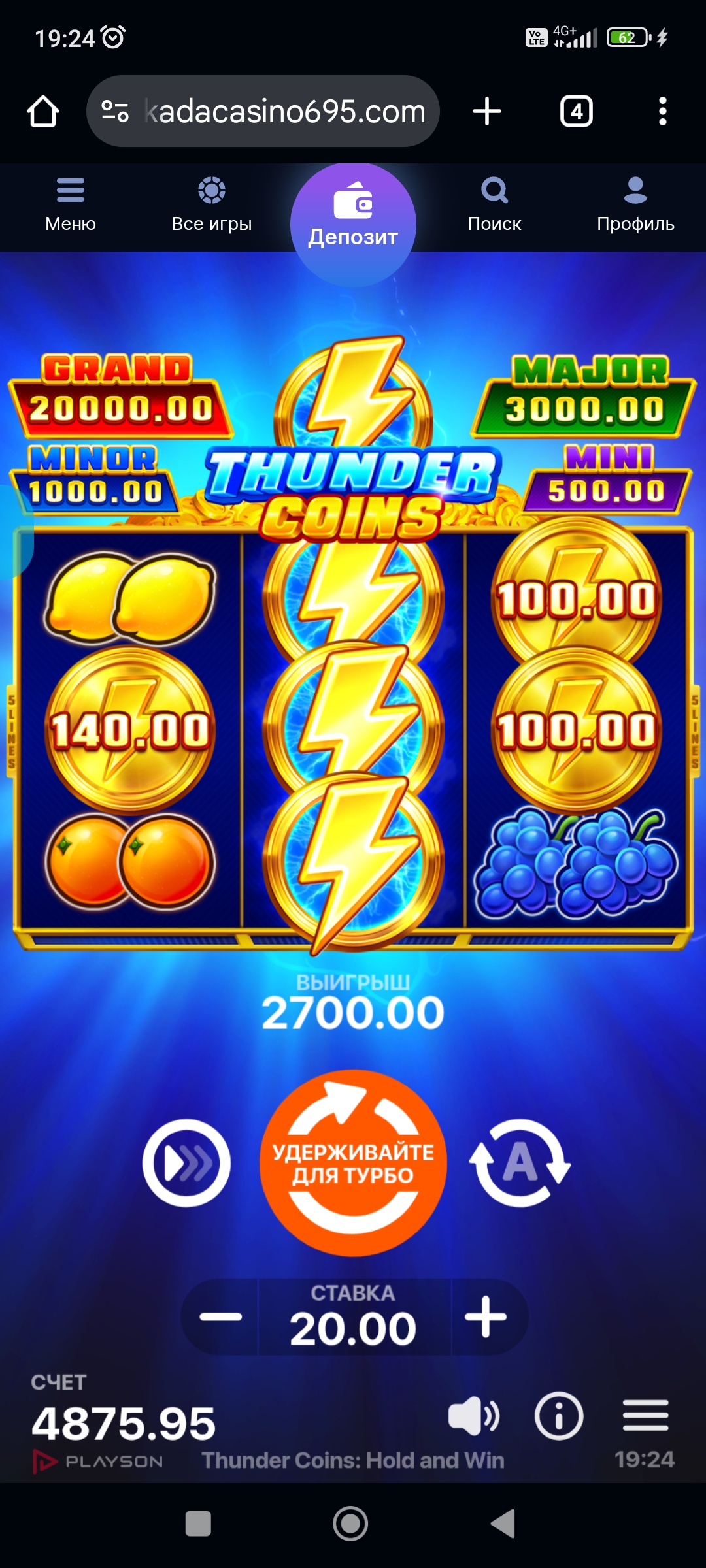Image resolution: width=706 pixels, height=1568 pixels.
Task: Spin the reels with the orange button
Action: [x=353, y=1163]
